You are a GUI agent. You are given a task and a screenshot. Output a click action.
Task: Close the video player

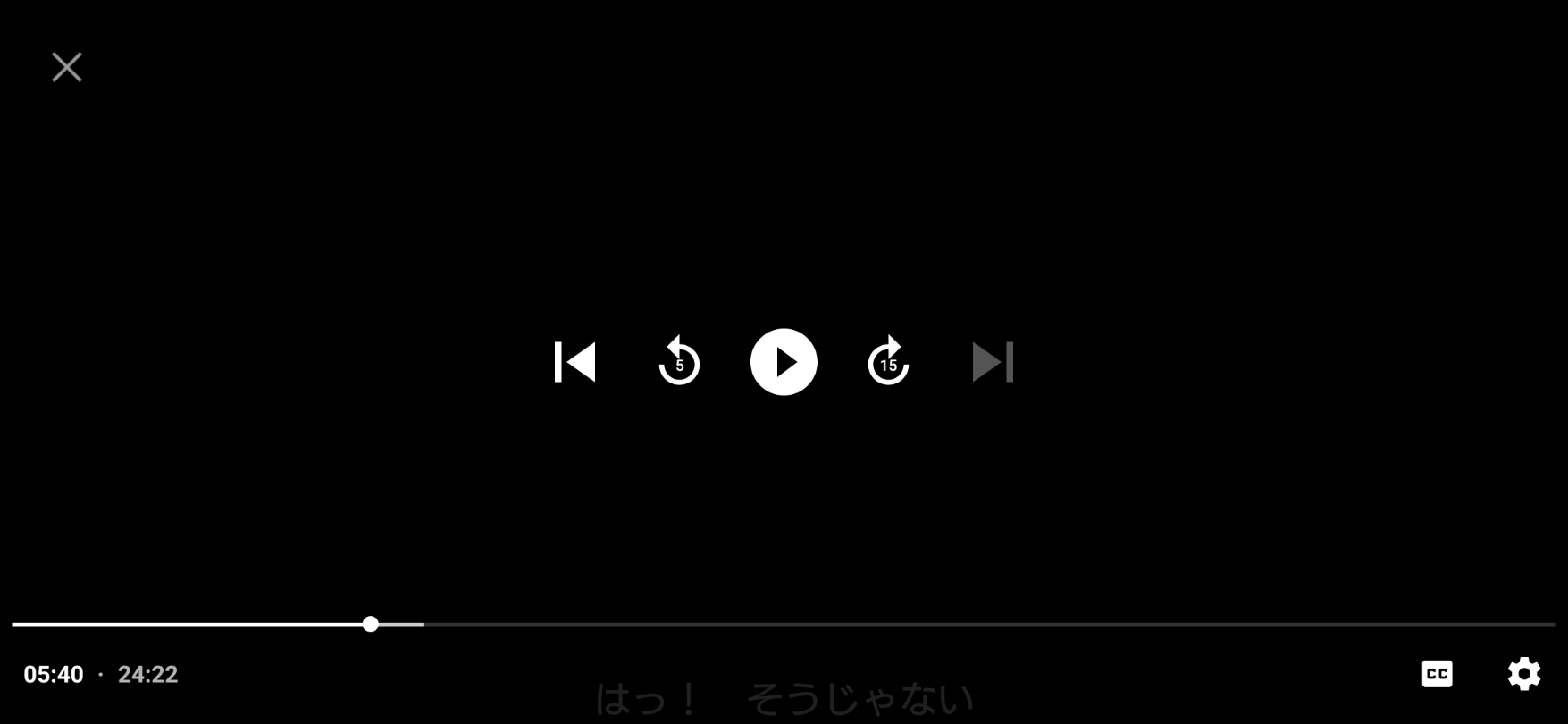point(67,67)
